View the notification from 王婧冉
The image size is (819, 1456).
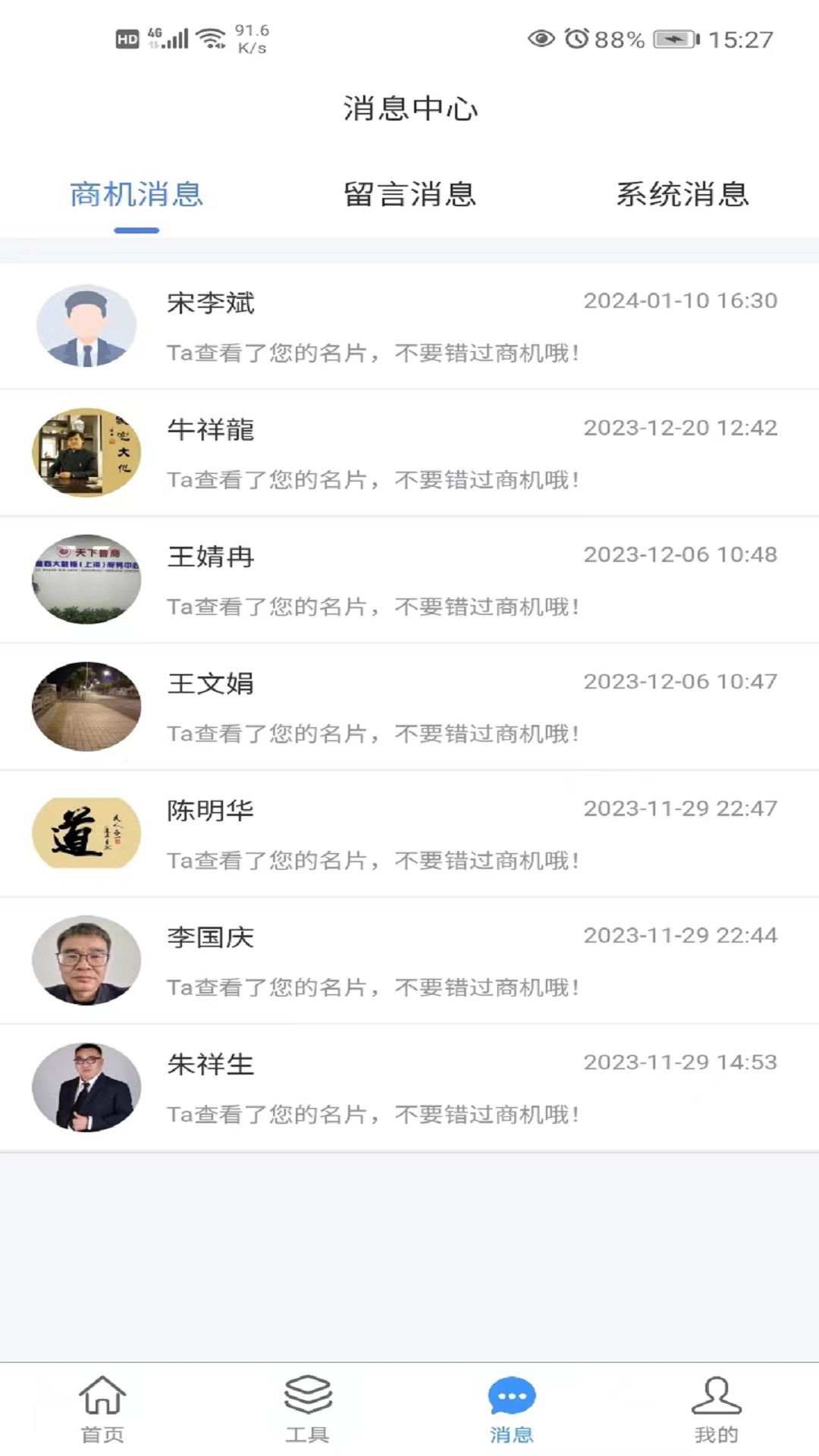[409, 580]
